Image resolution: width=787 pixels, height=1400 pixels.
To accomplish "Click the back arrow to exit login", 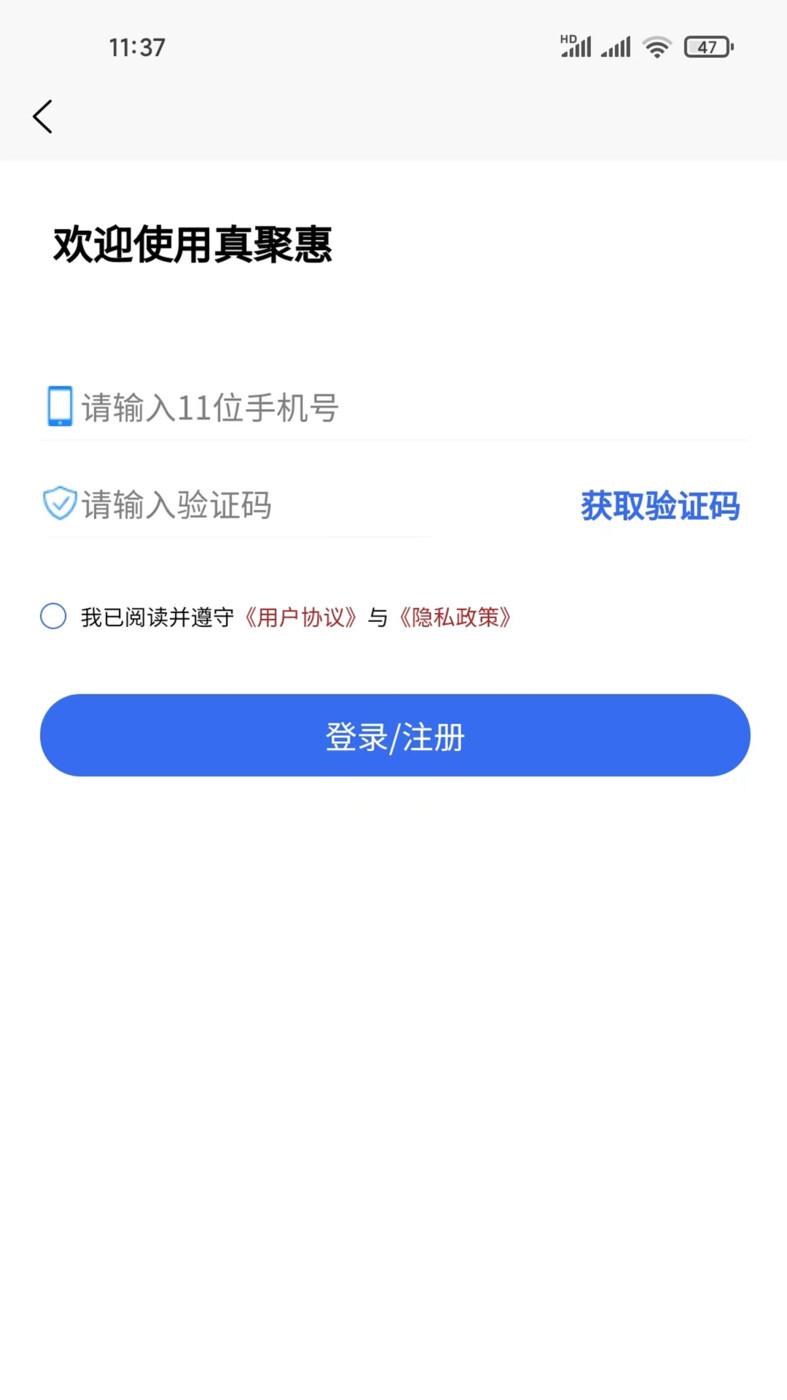I will point(42,116).
